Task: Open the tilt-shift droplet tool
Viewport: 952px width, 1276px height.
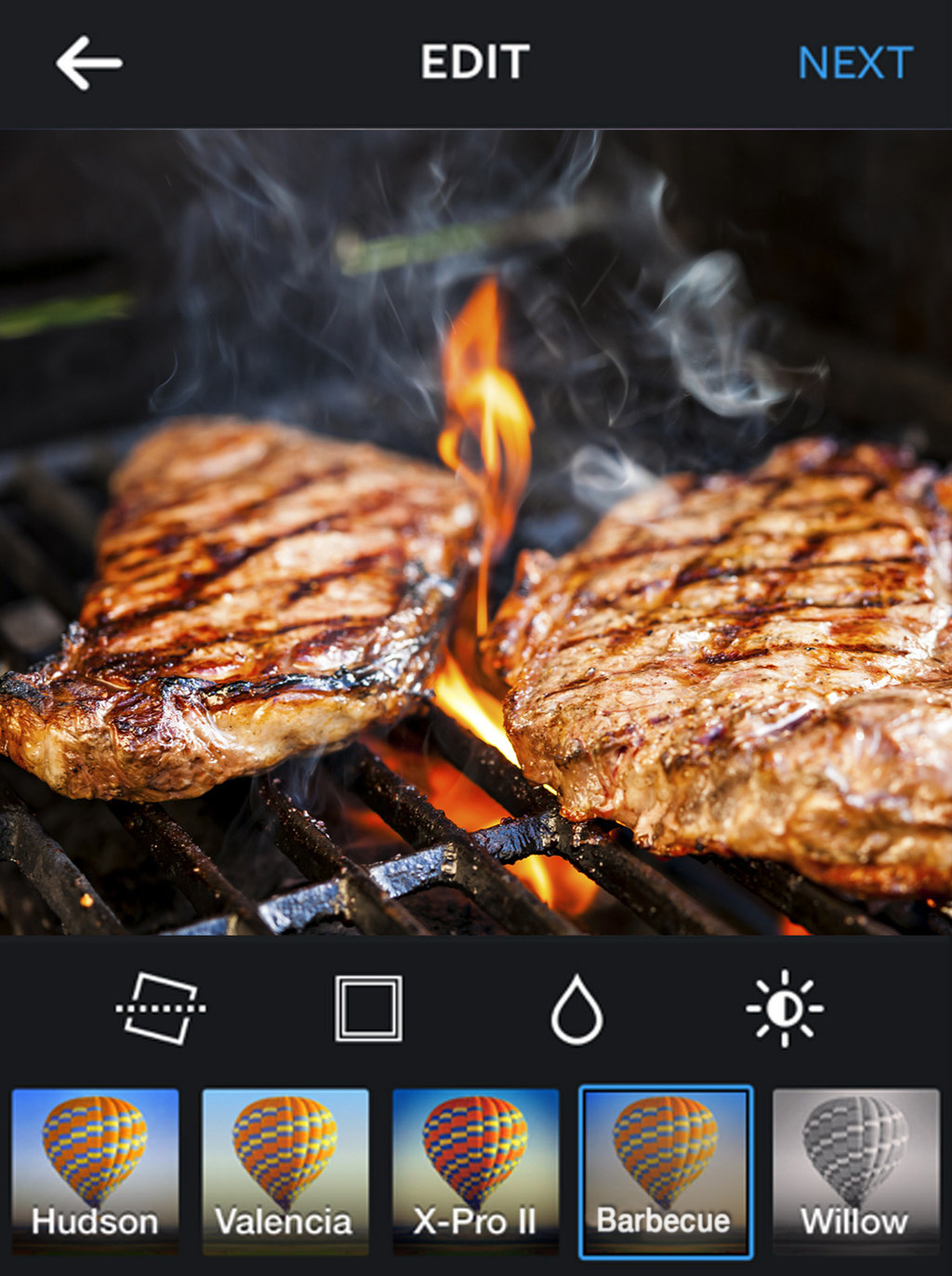Action: (576, 1009)
